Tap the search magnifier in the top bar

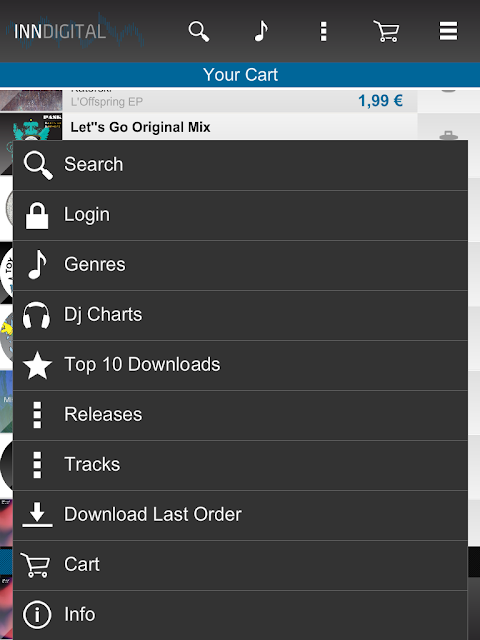coord(199,31)
